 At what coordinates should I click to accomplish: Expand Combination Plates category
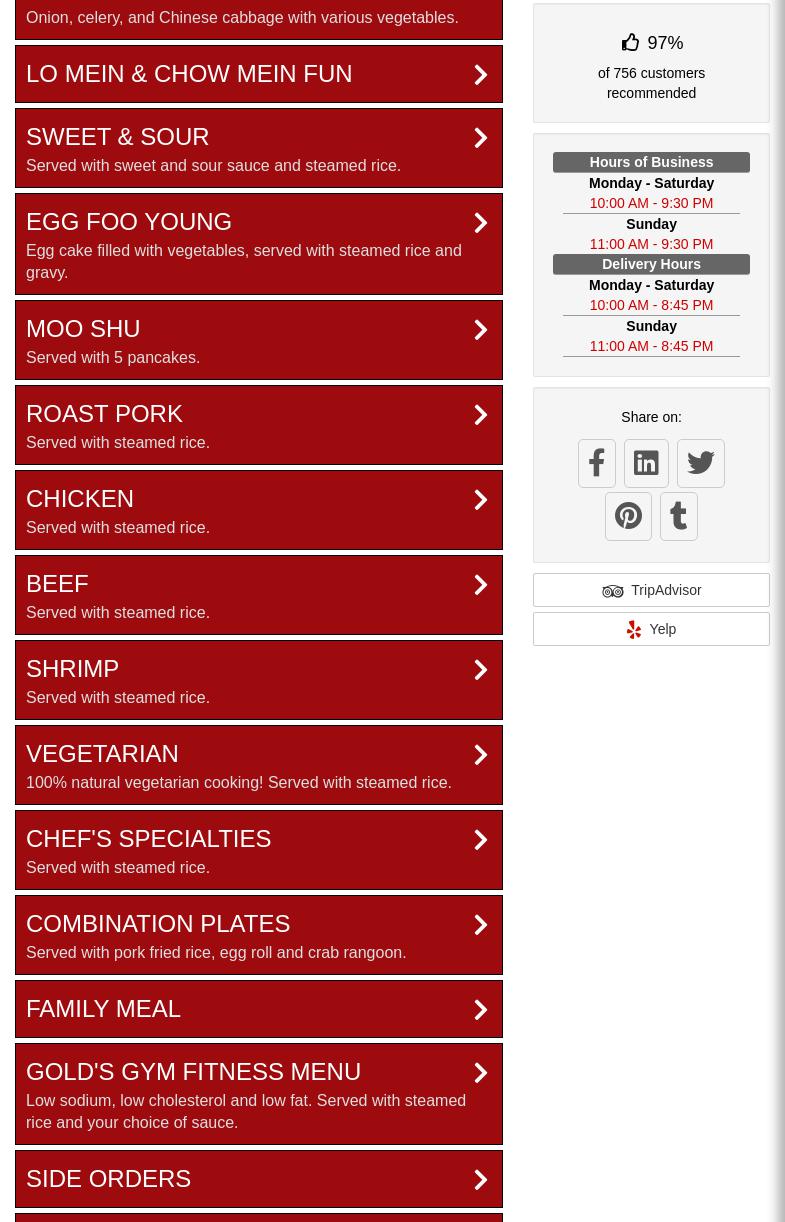point(258,935)
